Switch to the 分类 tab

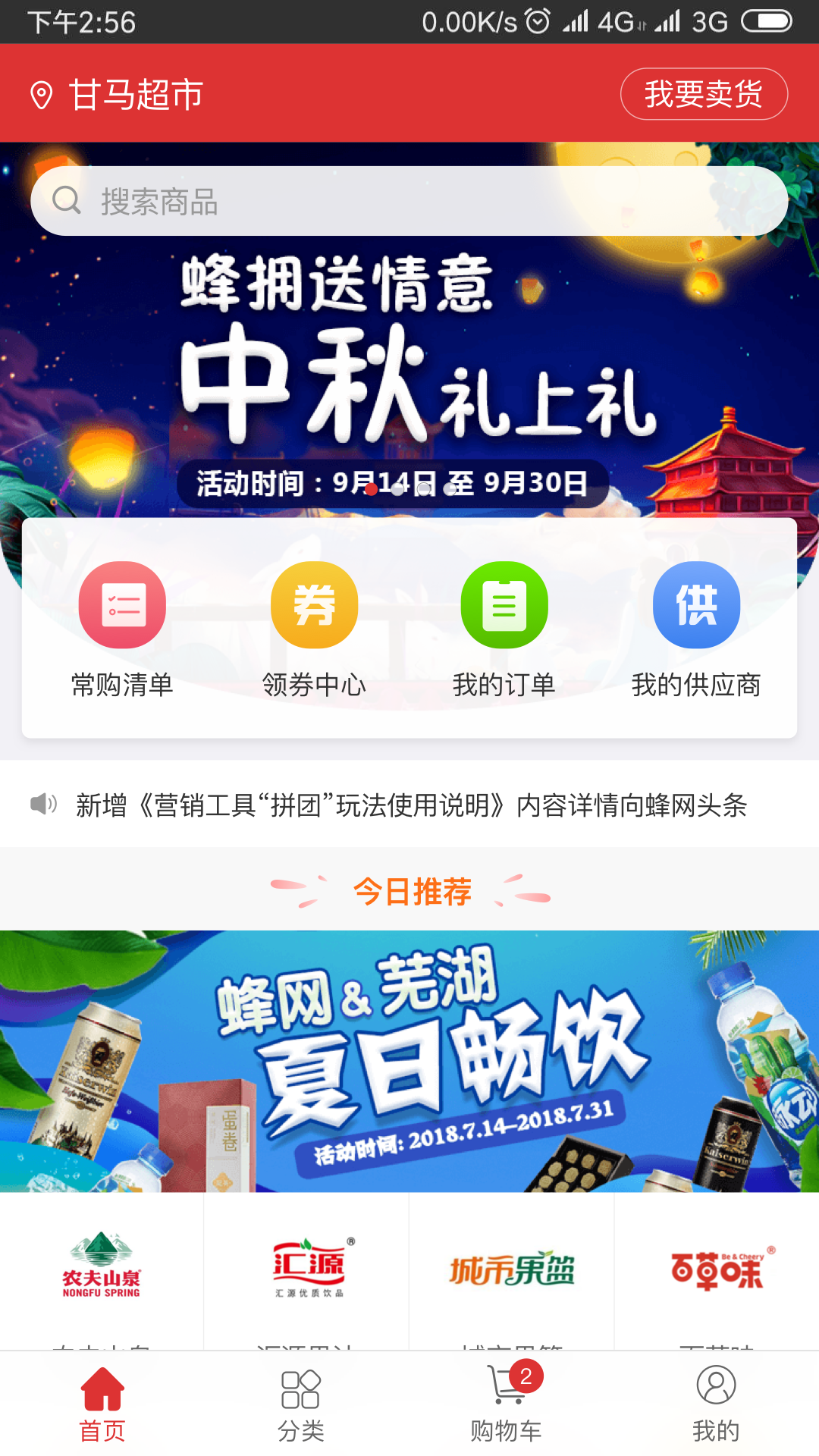coord(301,1404)
